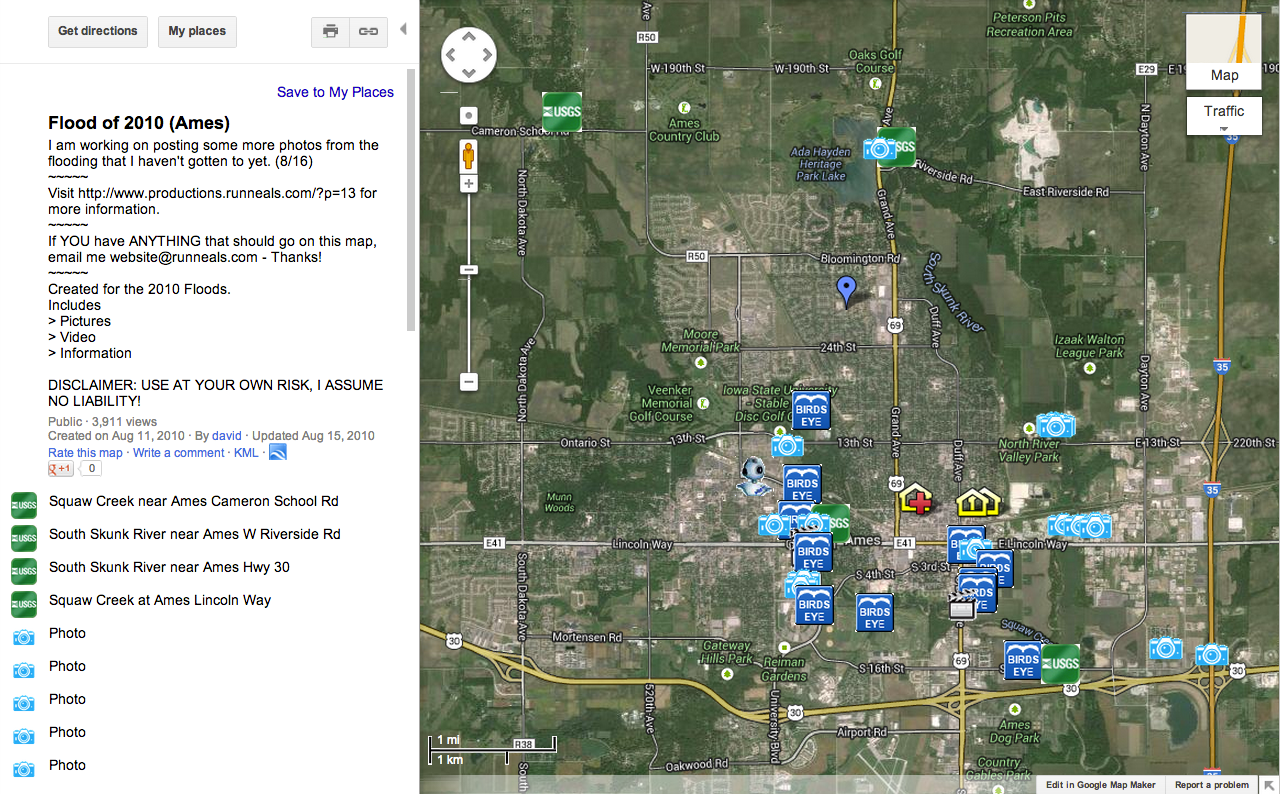Collapse the side panel arrow
Viewport: 1280px width, 794px height.
(403, 29)
